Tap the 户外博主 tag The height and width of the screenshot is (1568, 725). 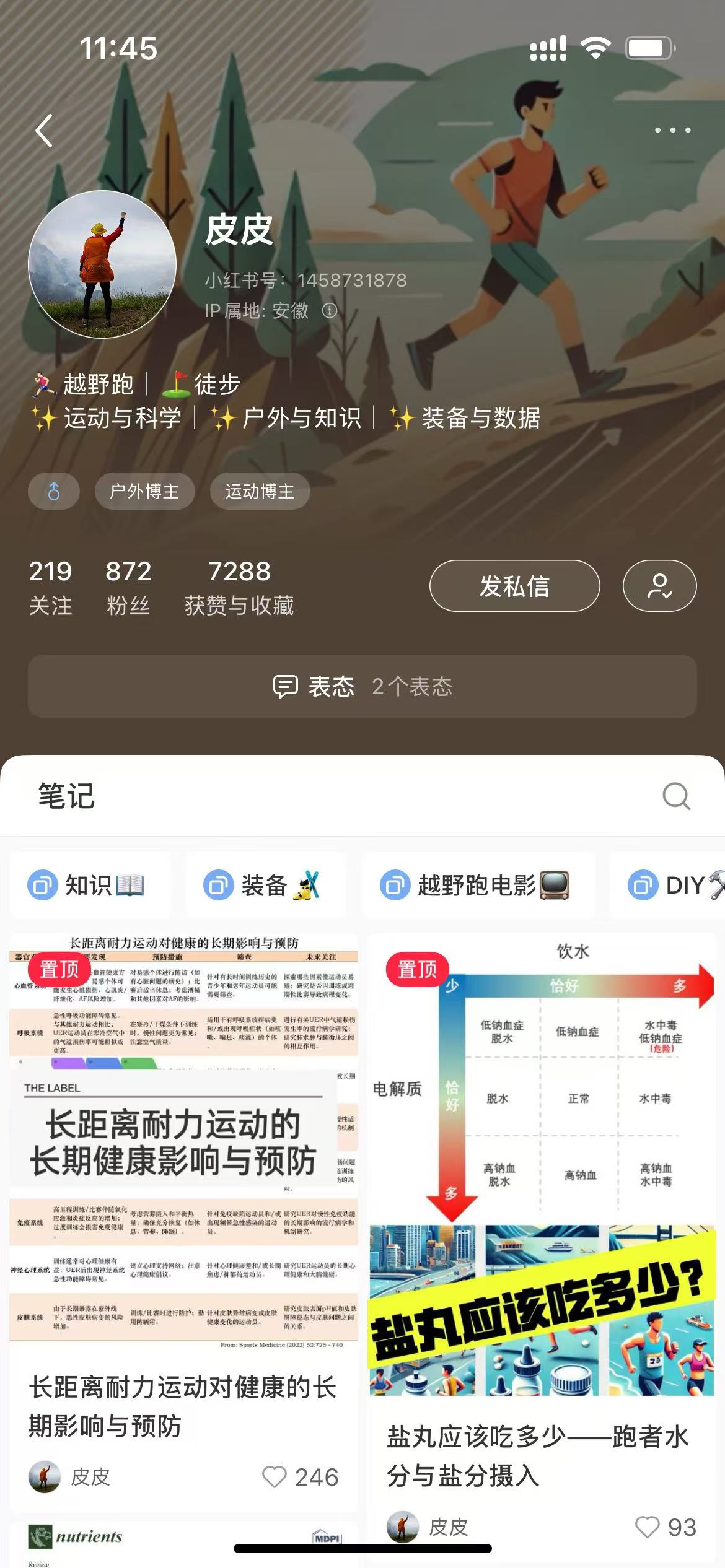point(144,492)
